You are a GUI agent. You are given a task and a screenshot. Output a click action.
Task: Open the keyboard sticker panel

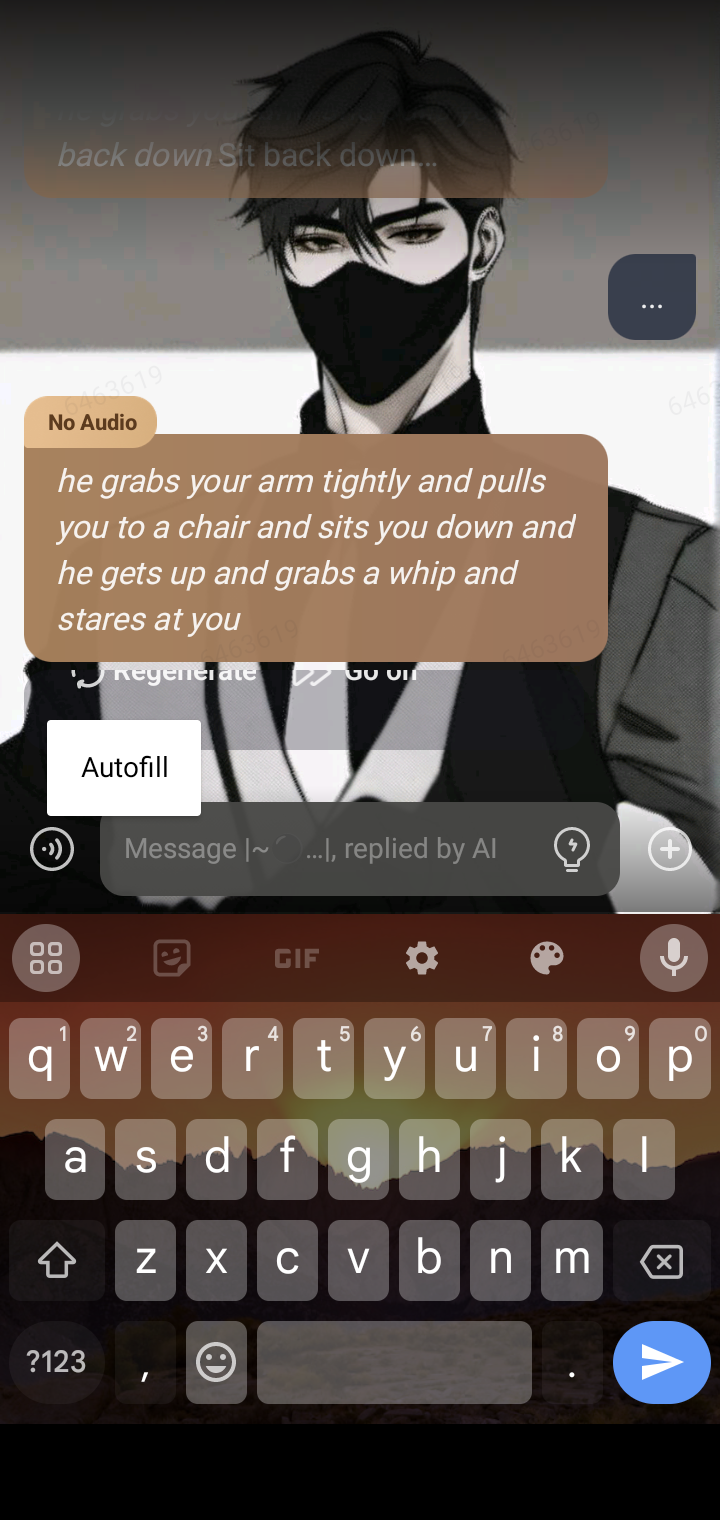click(x=172, y=959)
